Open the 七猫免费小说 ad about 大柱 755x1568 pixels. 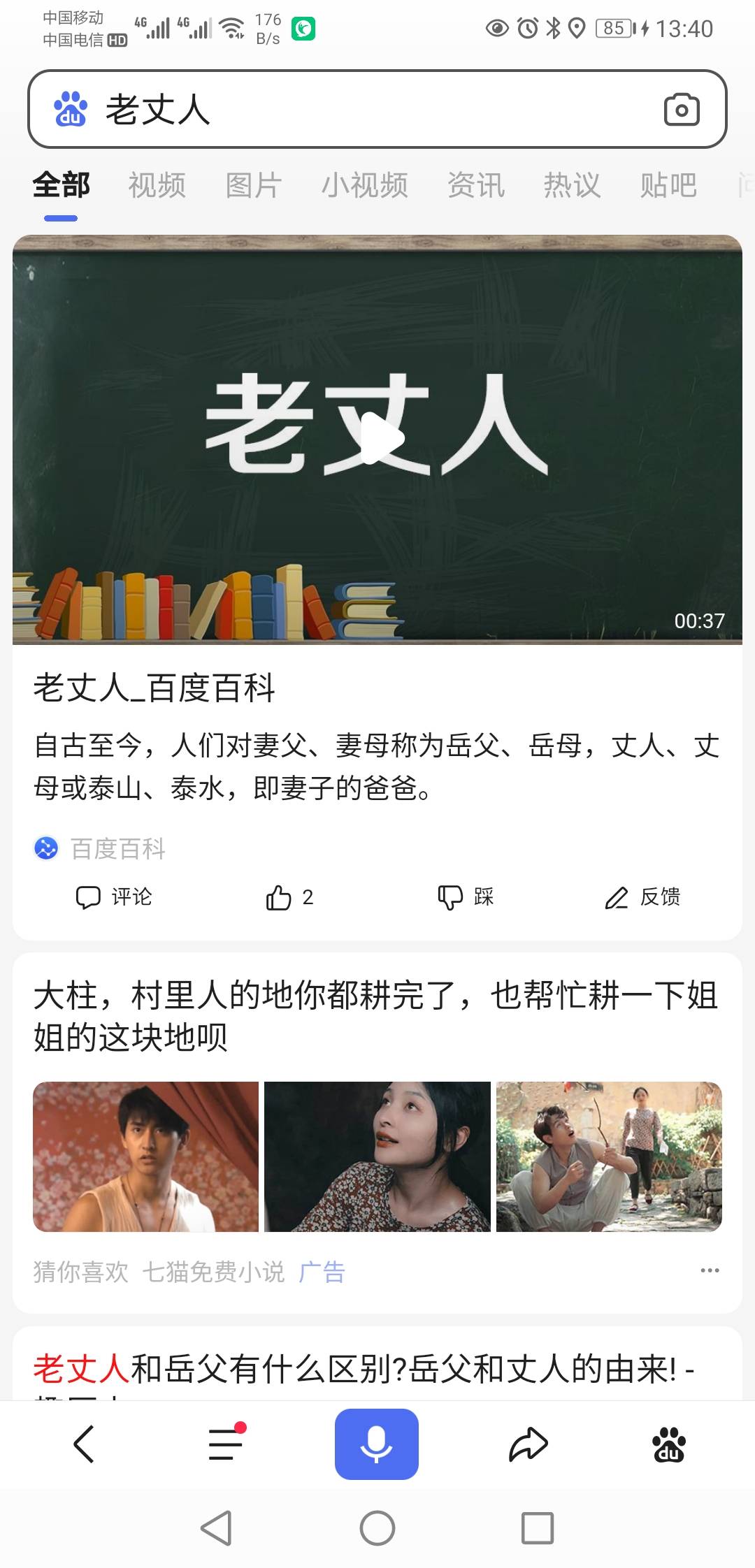(x=376, y=1015)
